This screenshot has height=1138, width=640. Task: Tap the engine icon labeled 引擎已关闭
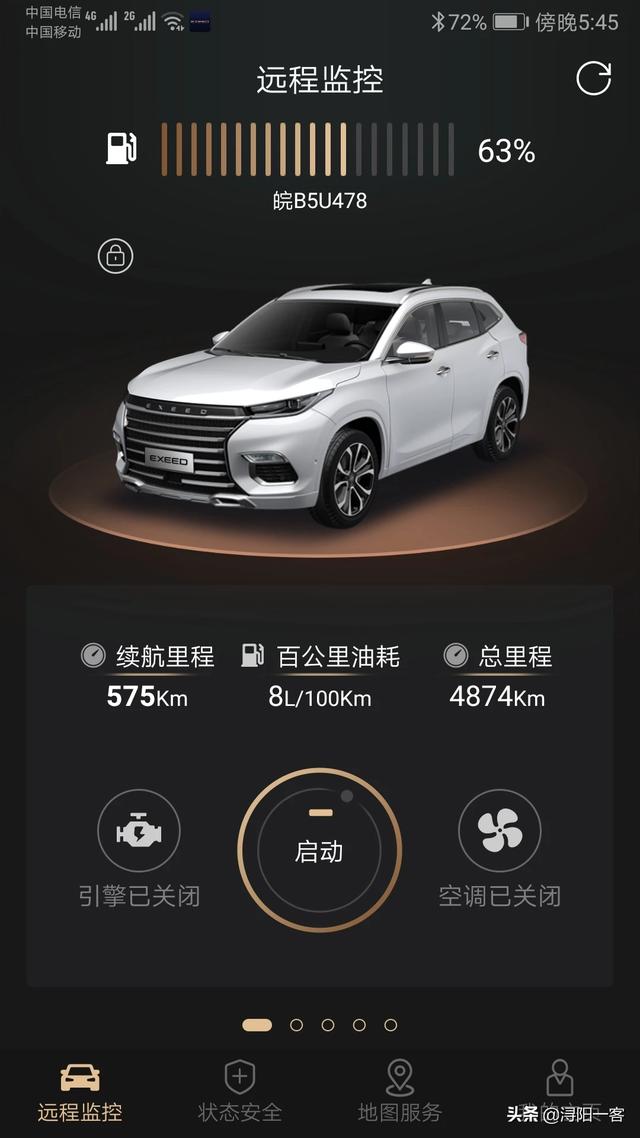click(139, 831)
